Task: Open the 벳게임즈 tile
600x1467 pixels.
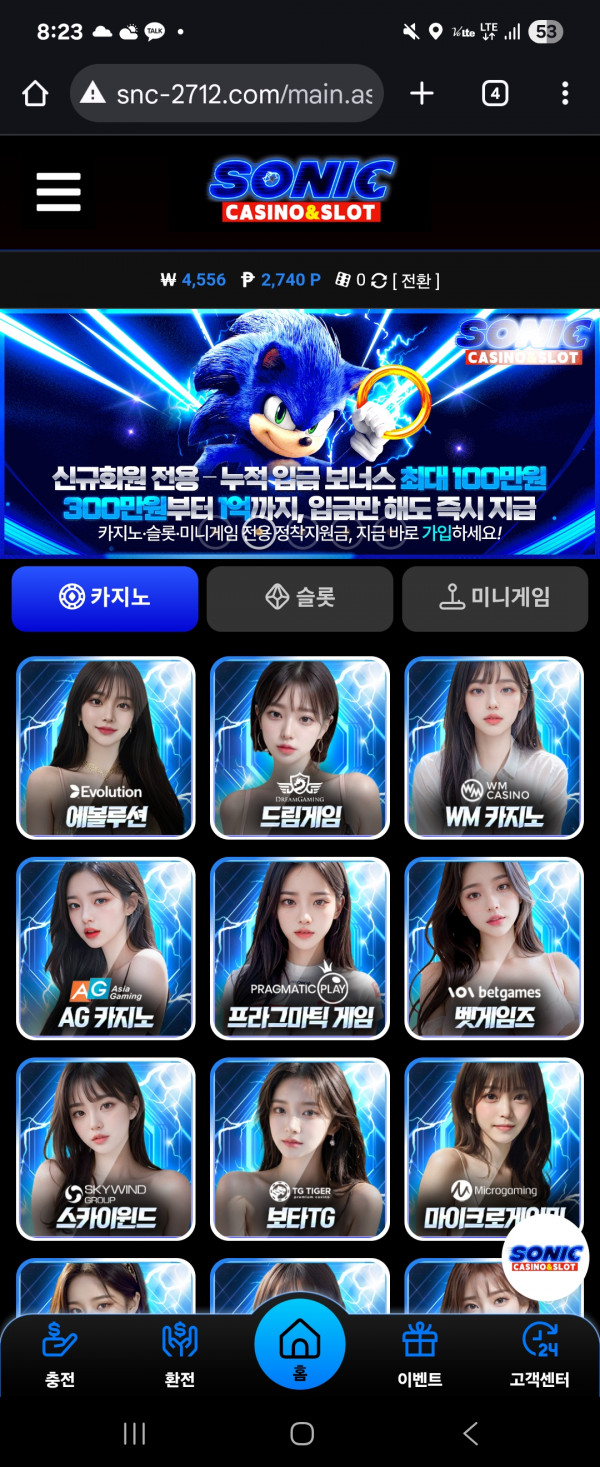Action: click(494, 948)
